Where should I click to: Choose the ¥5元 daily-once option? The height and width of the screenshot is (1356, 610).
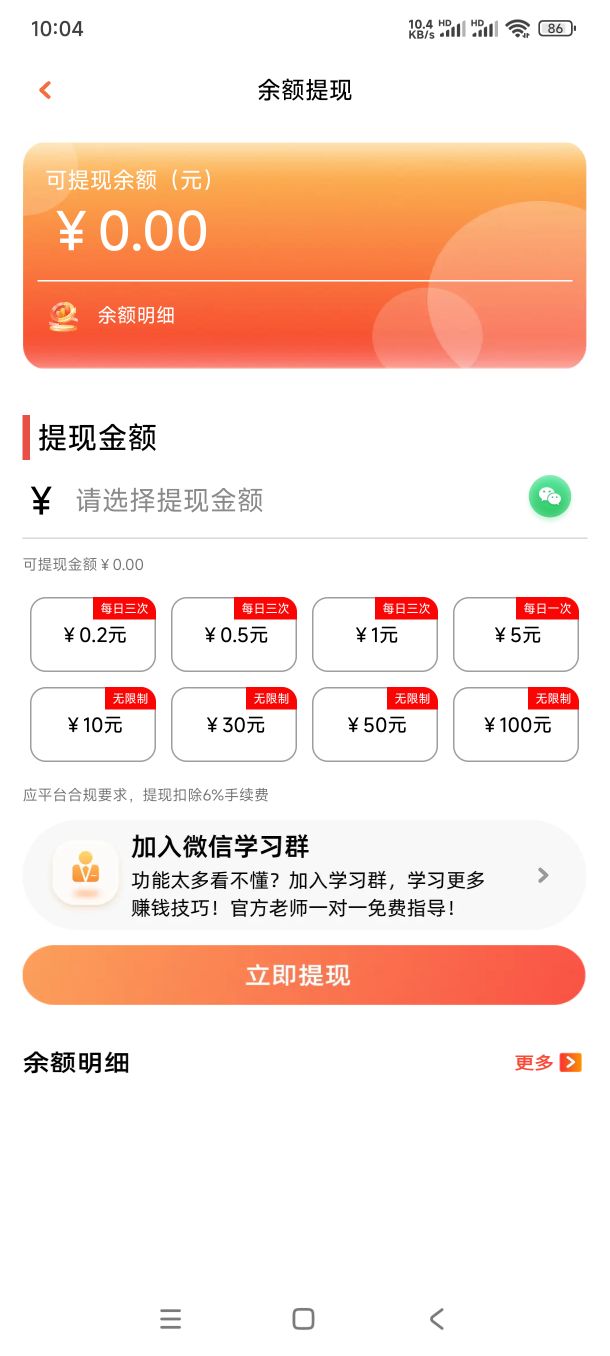point(516,634)
